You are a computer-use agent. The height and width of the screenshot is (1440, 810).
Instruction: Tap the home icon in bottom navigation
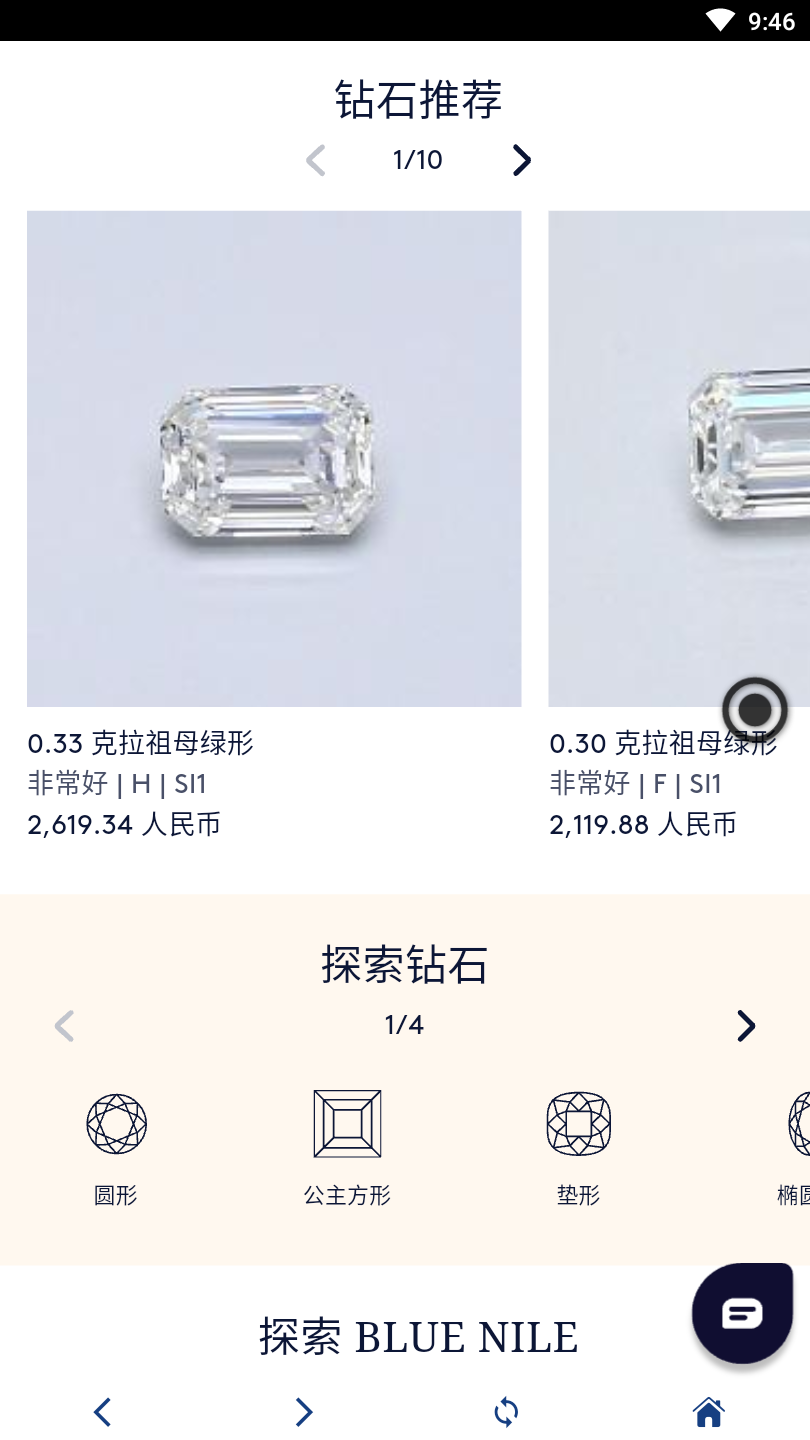[x=707, y=1411]
